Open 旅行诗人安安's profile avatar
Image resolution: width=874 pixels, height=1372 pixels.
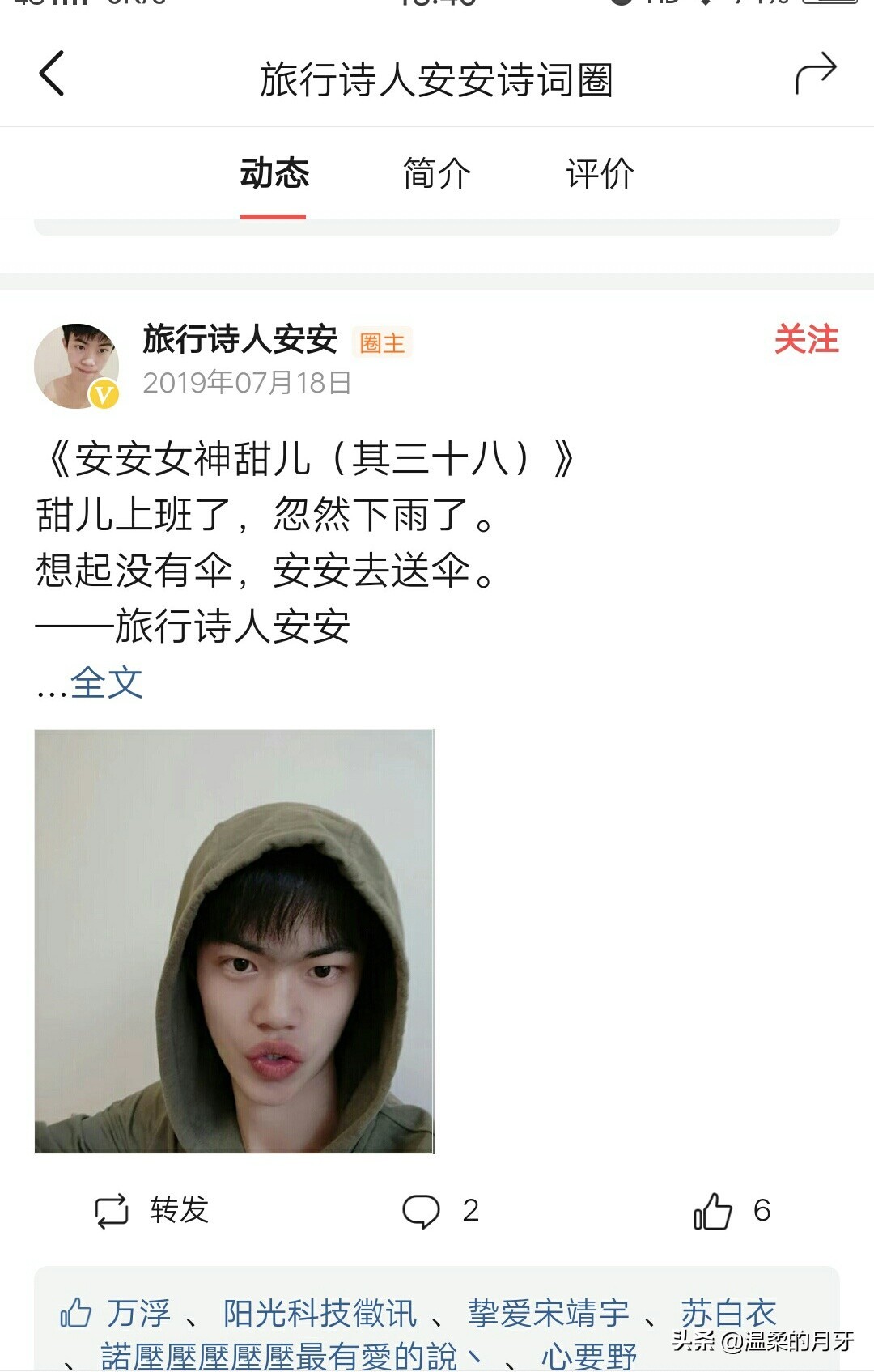(77, 365)
